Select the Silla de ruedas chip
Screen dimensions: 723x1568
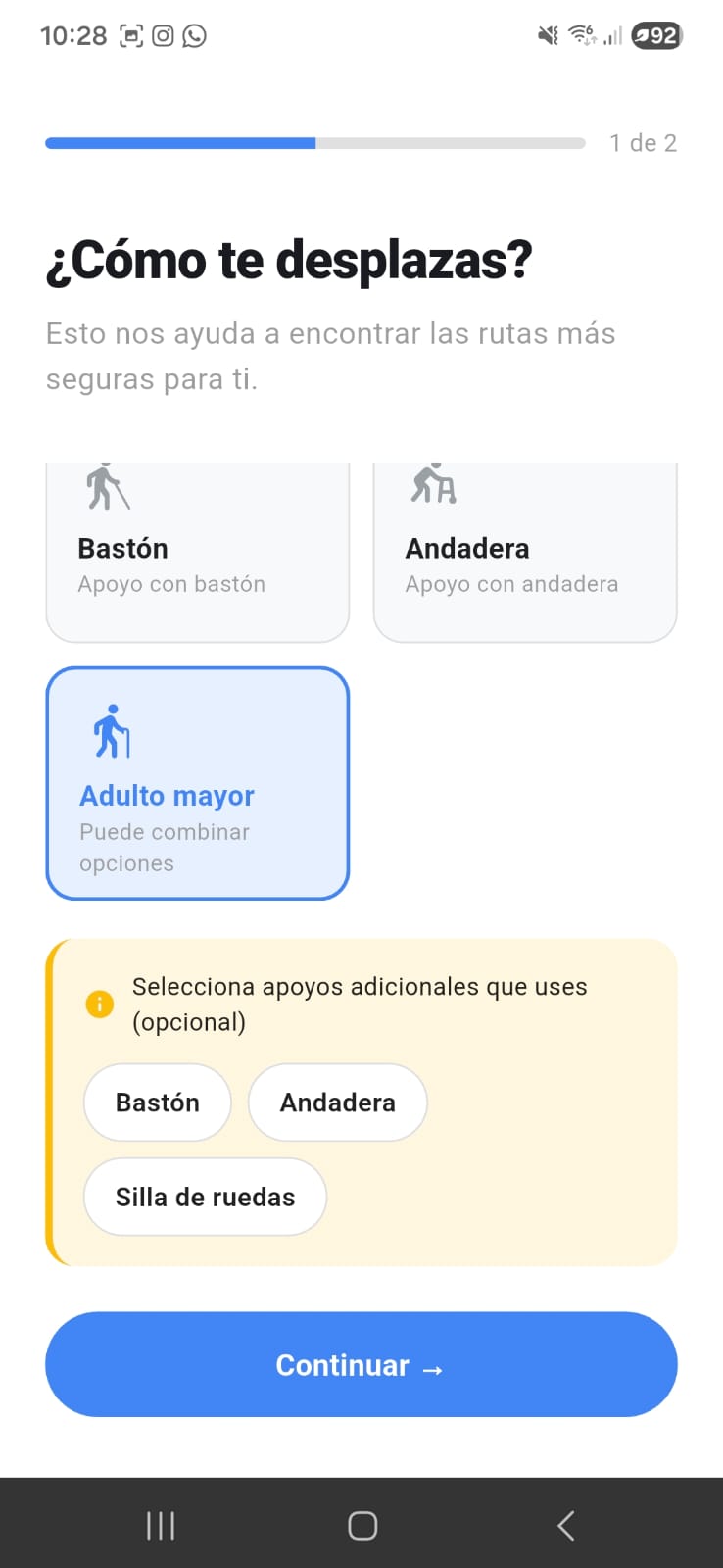pos(205,1197)
